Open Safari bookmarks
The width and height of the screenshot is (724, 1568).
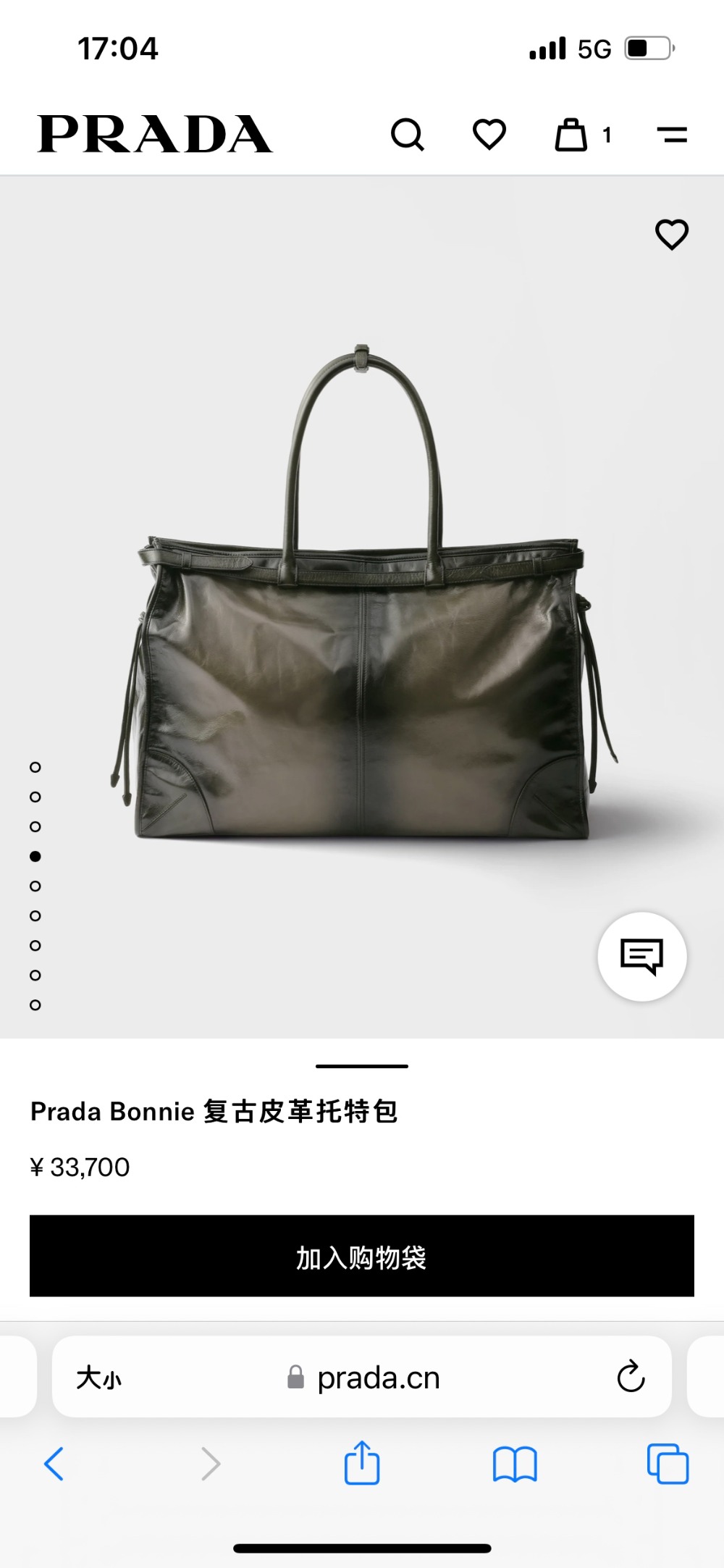515,1464
